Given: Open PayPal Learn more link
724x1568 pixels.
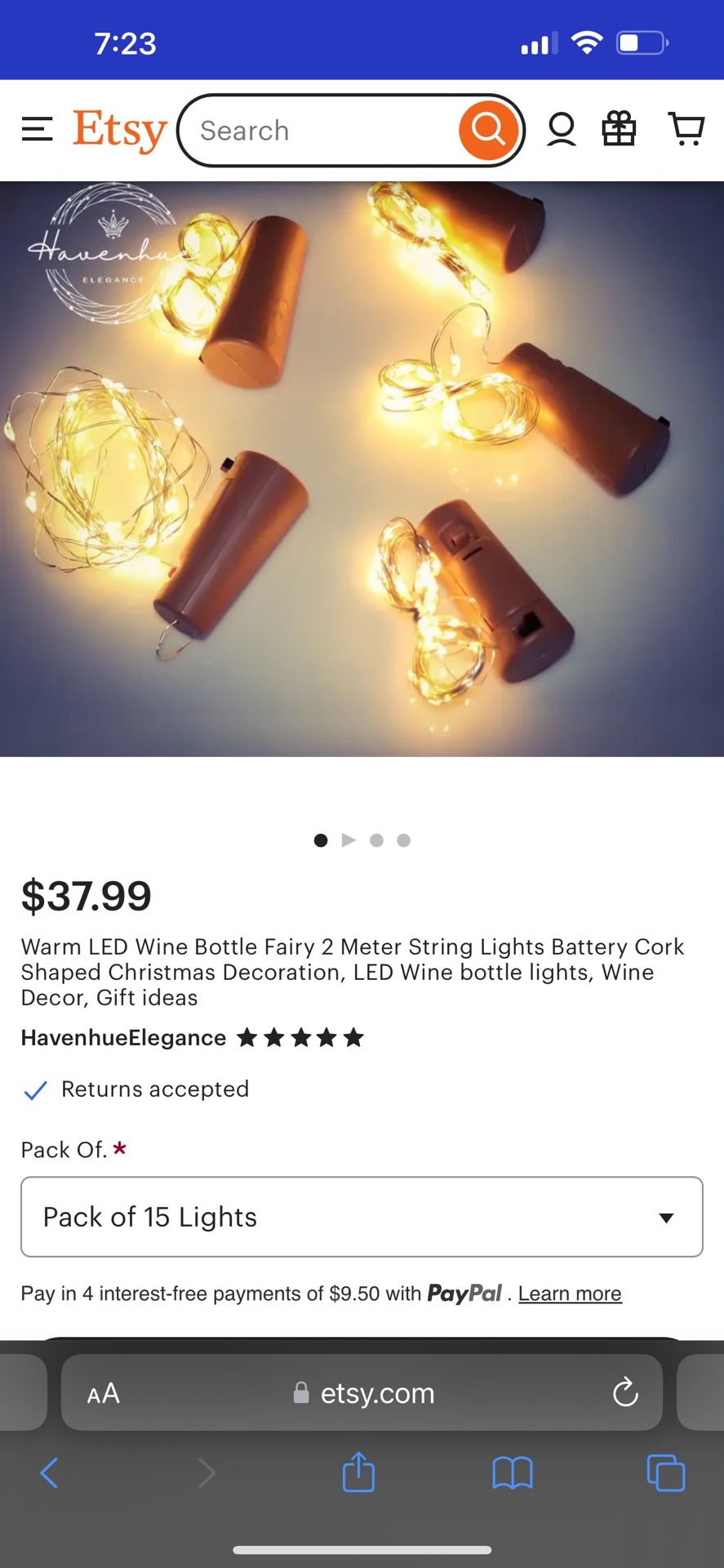Looking at the screenshot, I should coord(570,1294).
